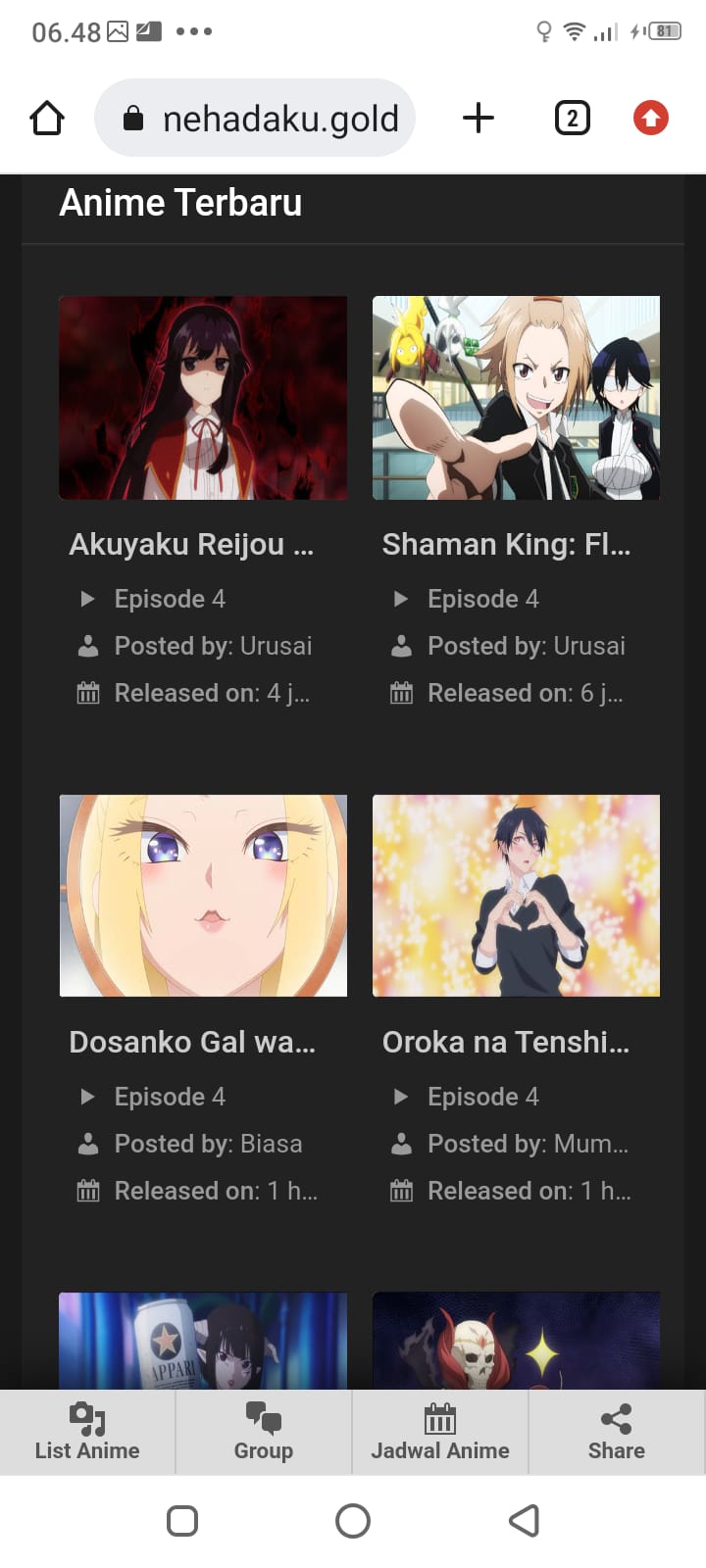Open recent apps from the navigation bar
Screen dimensions: 706x1568
[182, 1521]
